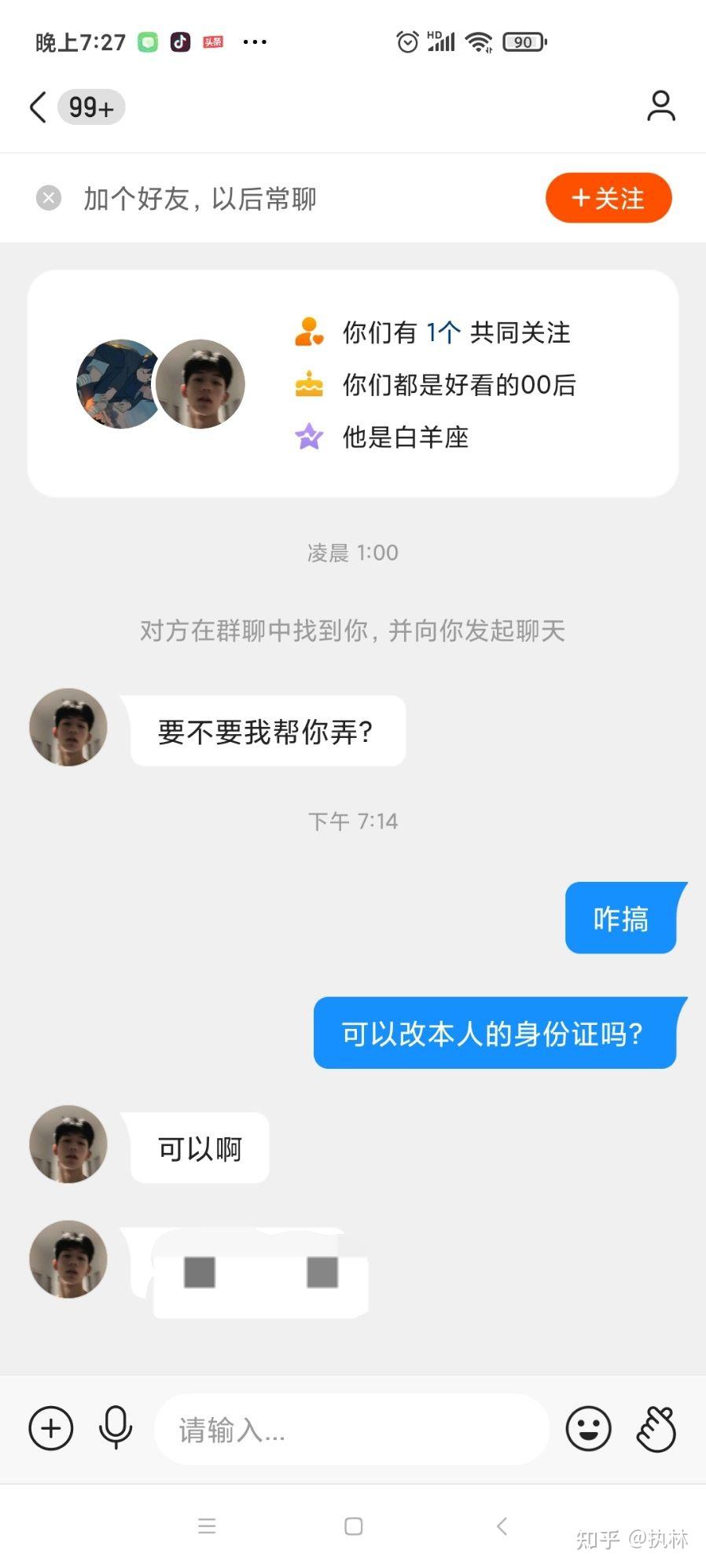The width and height of the screenshot is (706, 1568).
Task: Dismiss the 加个好友 banner
Action: tap(49, 198)
